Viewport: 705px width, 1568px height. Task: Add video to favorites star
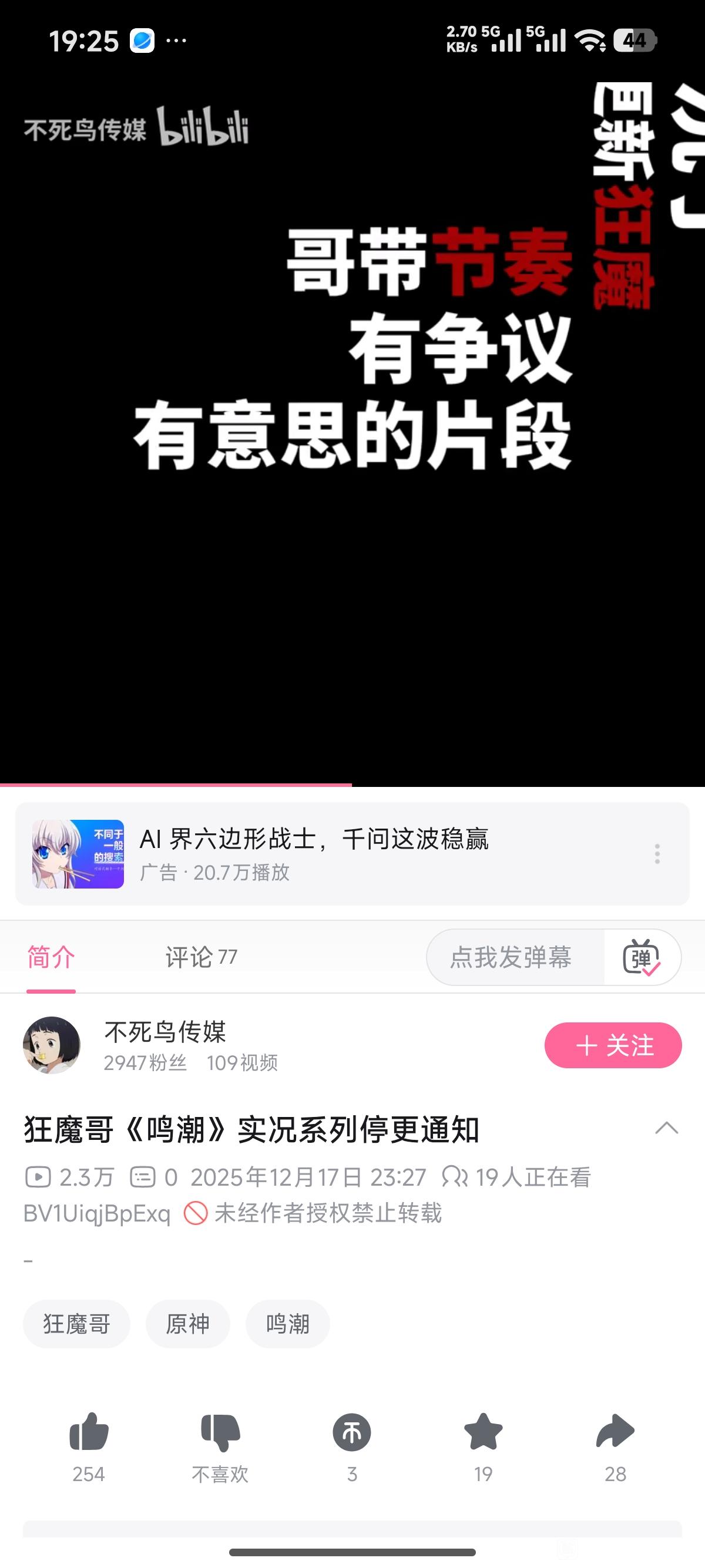[x=484, y=1432]
